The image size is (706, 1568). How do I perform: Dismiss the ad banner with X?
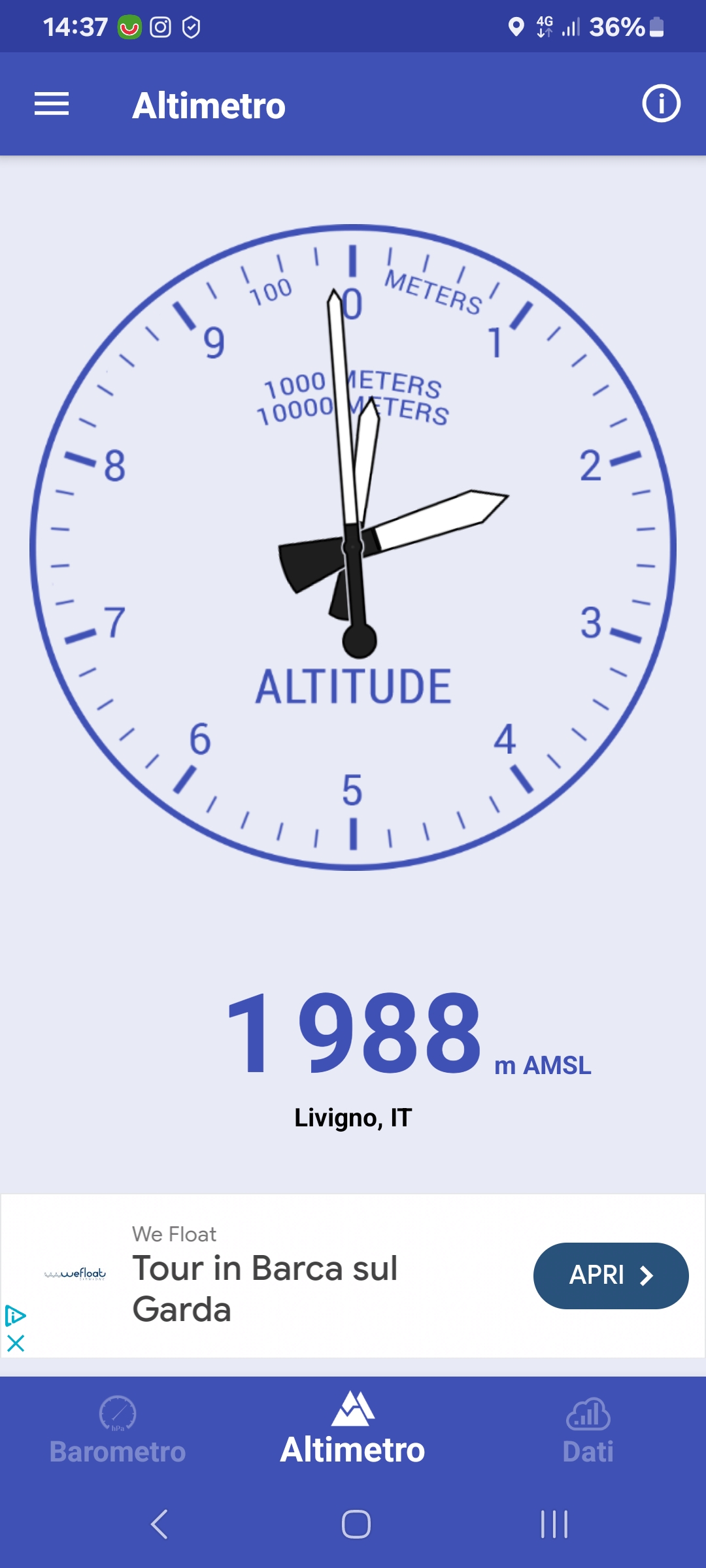click(x=16, y=1343)
